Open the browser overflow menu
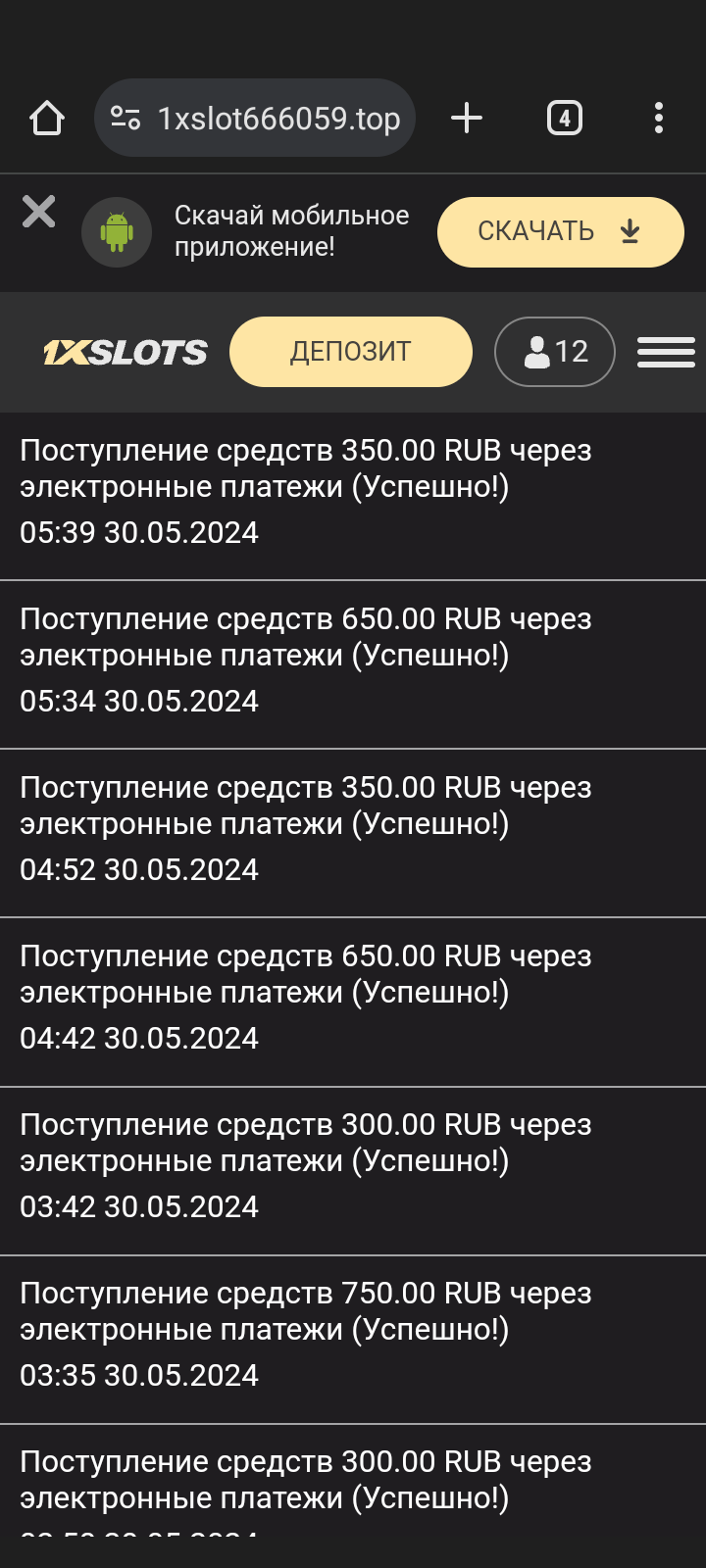Viewport: 706px width, 1568px height. point(658,119)
